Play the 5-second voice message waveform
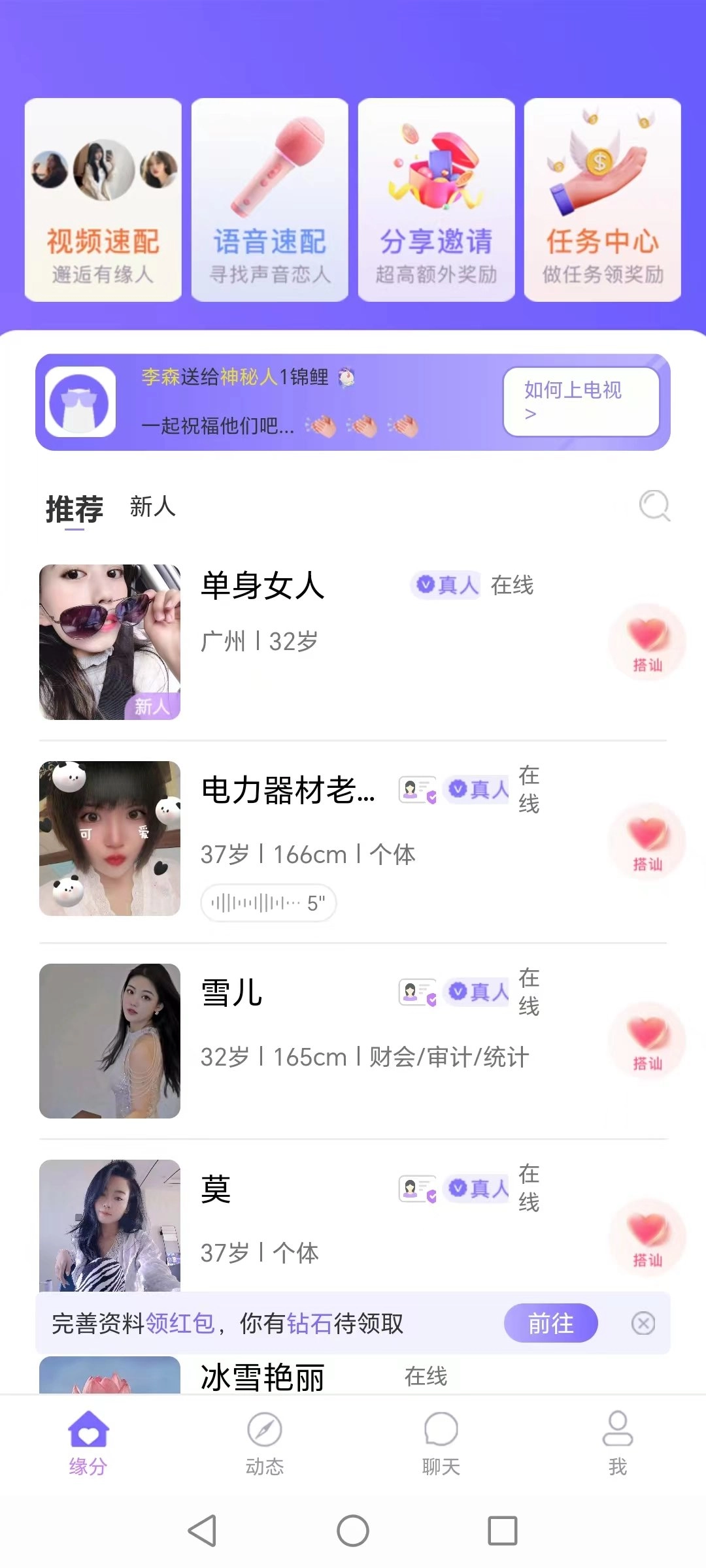 click(267, 904)
